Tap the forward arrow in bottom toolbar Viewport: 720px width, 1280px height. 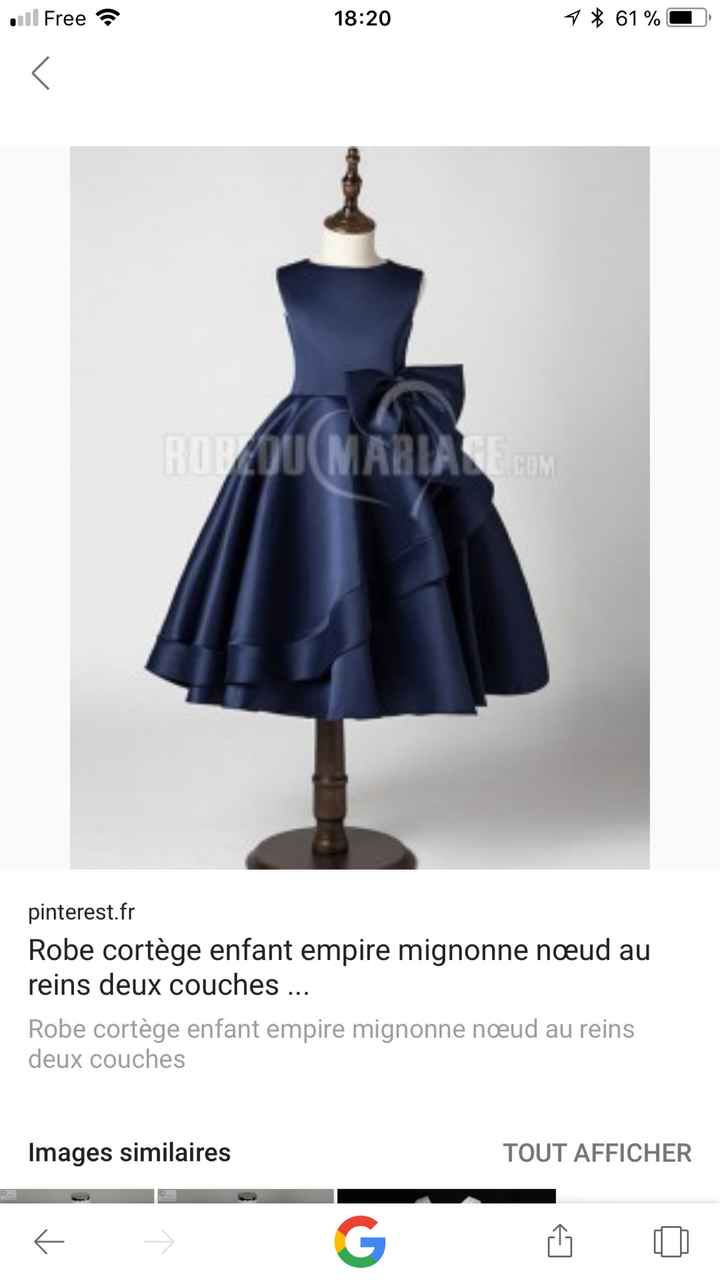click(x=158, y=1242)
